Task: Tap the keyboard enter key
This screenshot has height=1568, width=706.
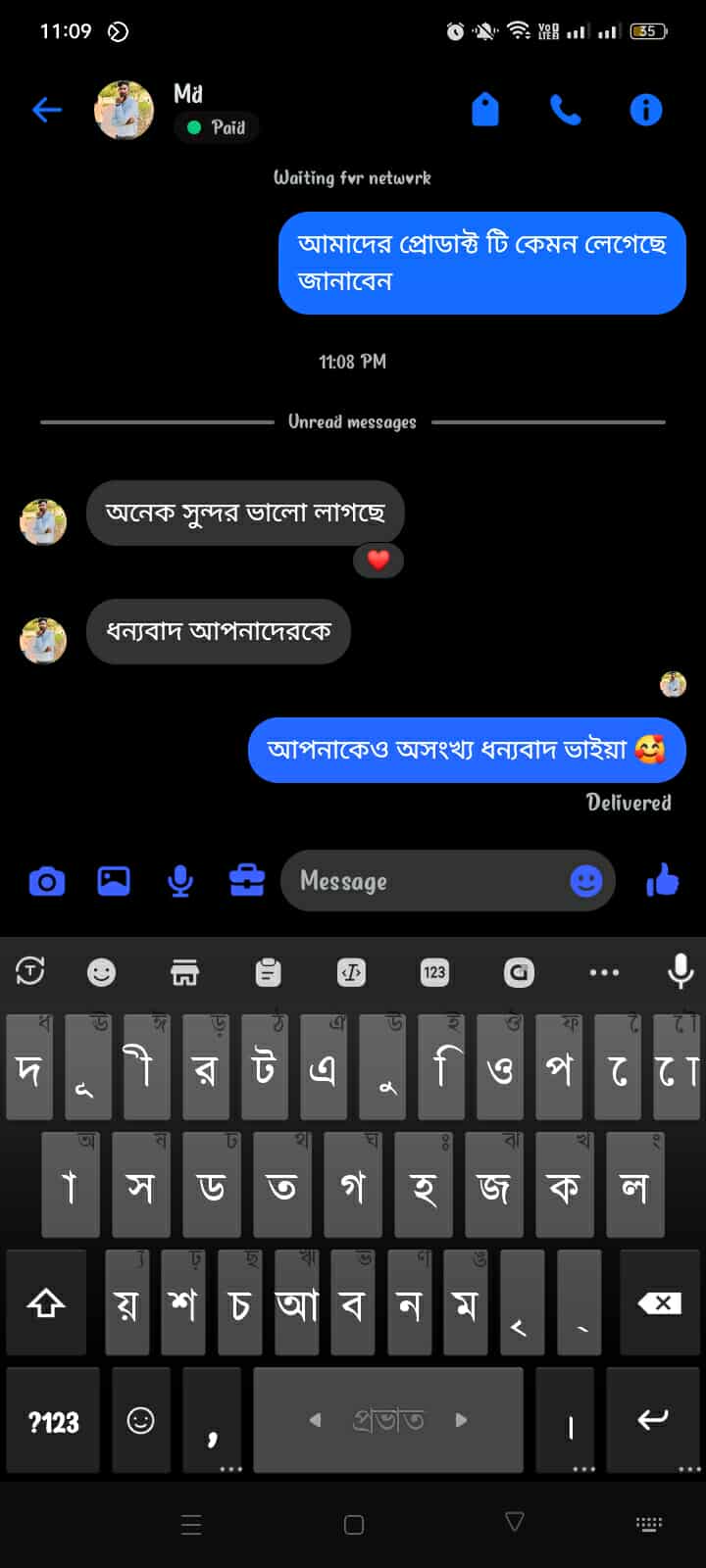Action: coord(653,1421)
